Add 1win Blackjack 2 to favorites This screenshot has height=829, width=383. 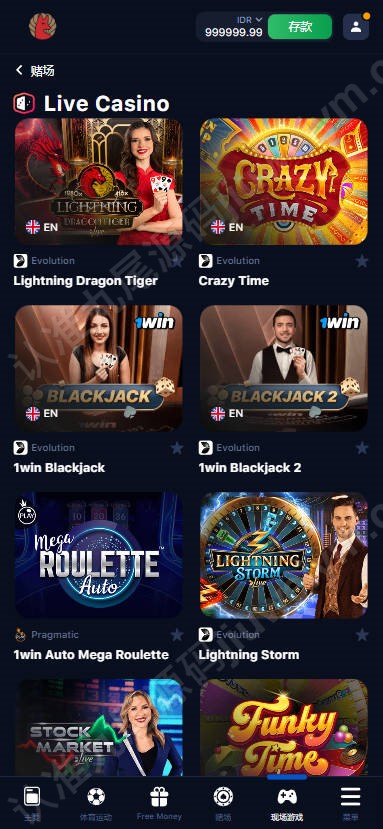click(362, 448)
